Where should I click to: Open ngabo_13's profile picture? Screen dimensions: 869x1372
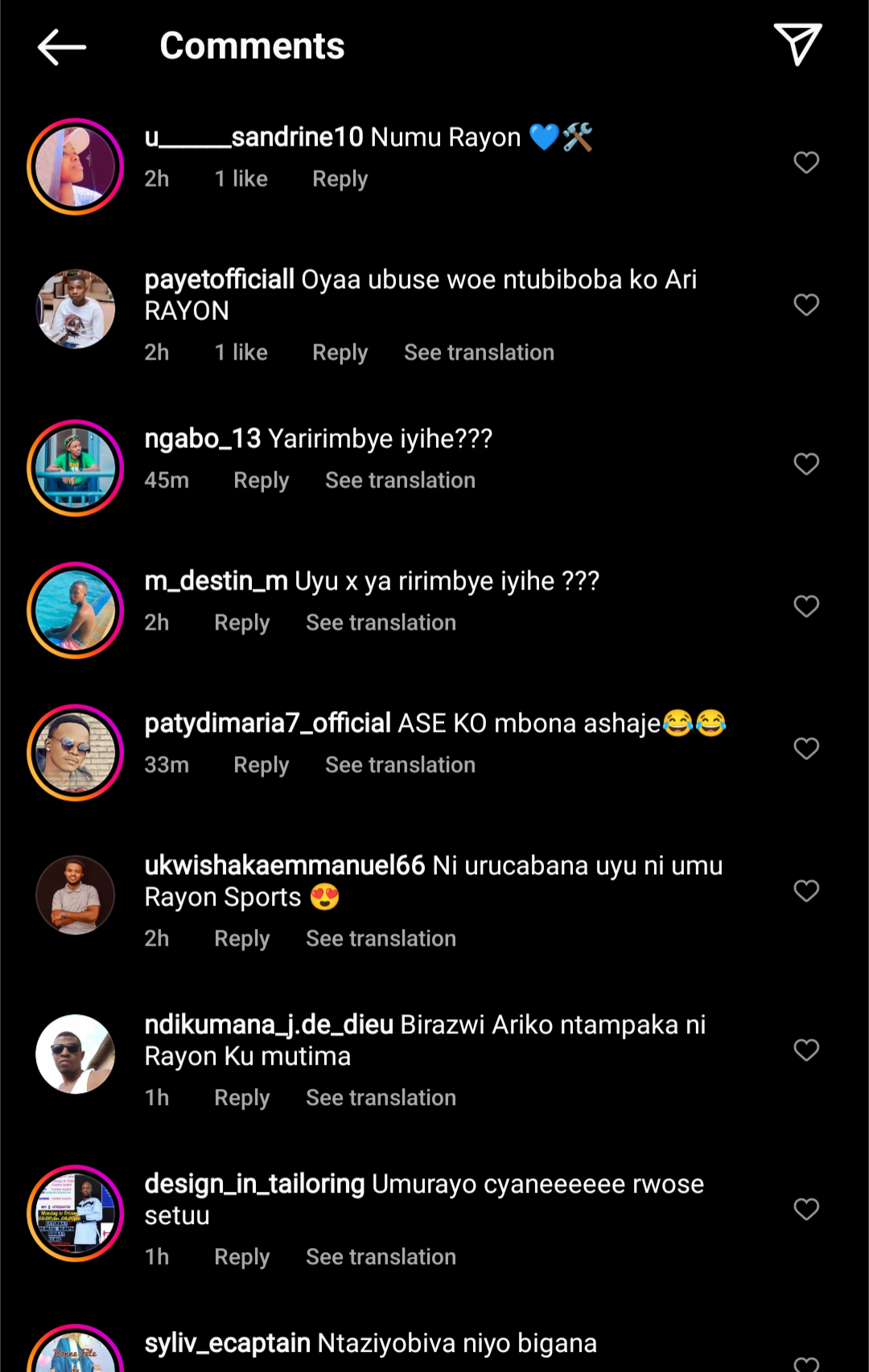tap(76, 468)
